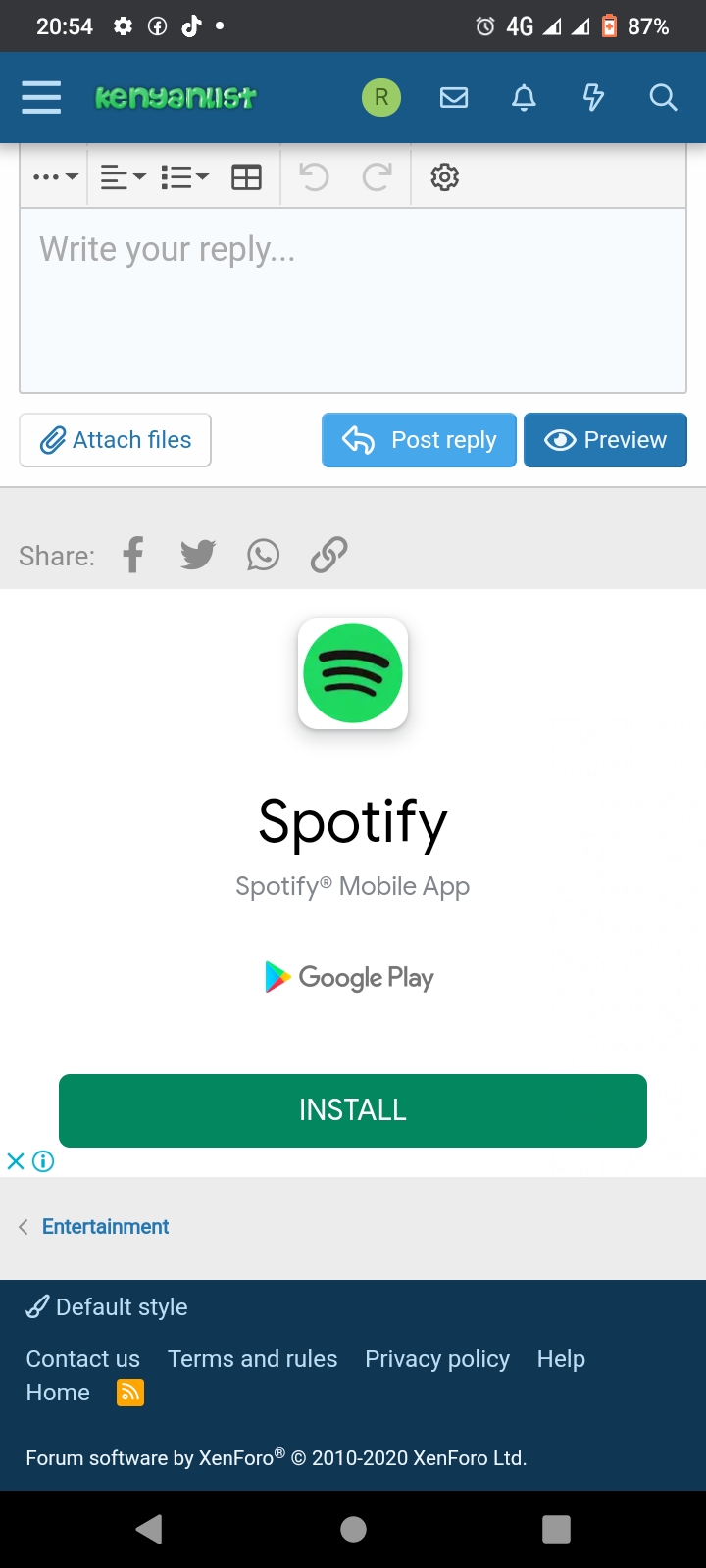706x1568 pixels.
Task: Insert a table in editor
Action: tap(246, 177)
